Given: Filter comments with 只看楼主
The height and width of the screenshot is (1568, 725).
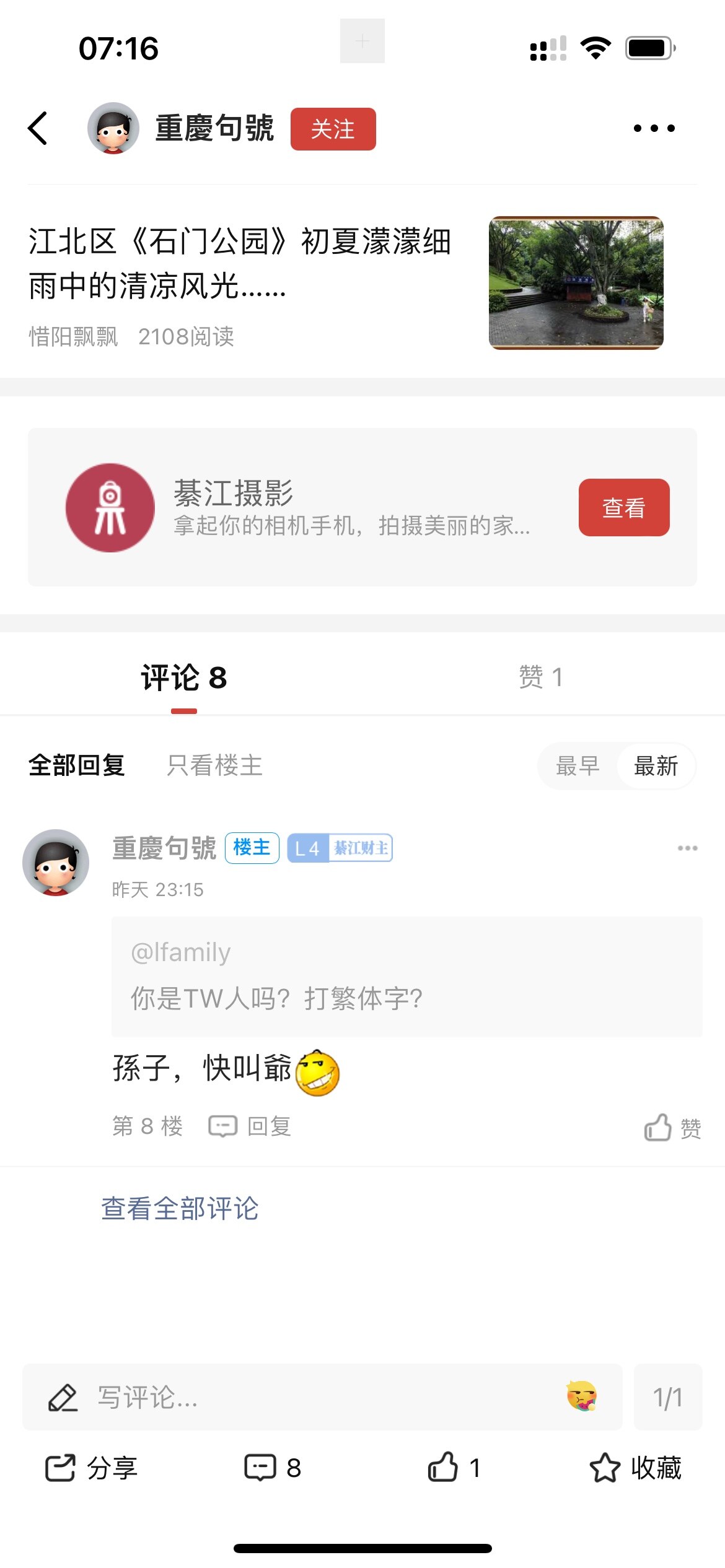Looking at the screenshot, I should coord(214,765).
